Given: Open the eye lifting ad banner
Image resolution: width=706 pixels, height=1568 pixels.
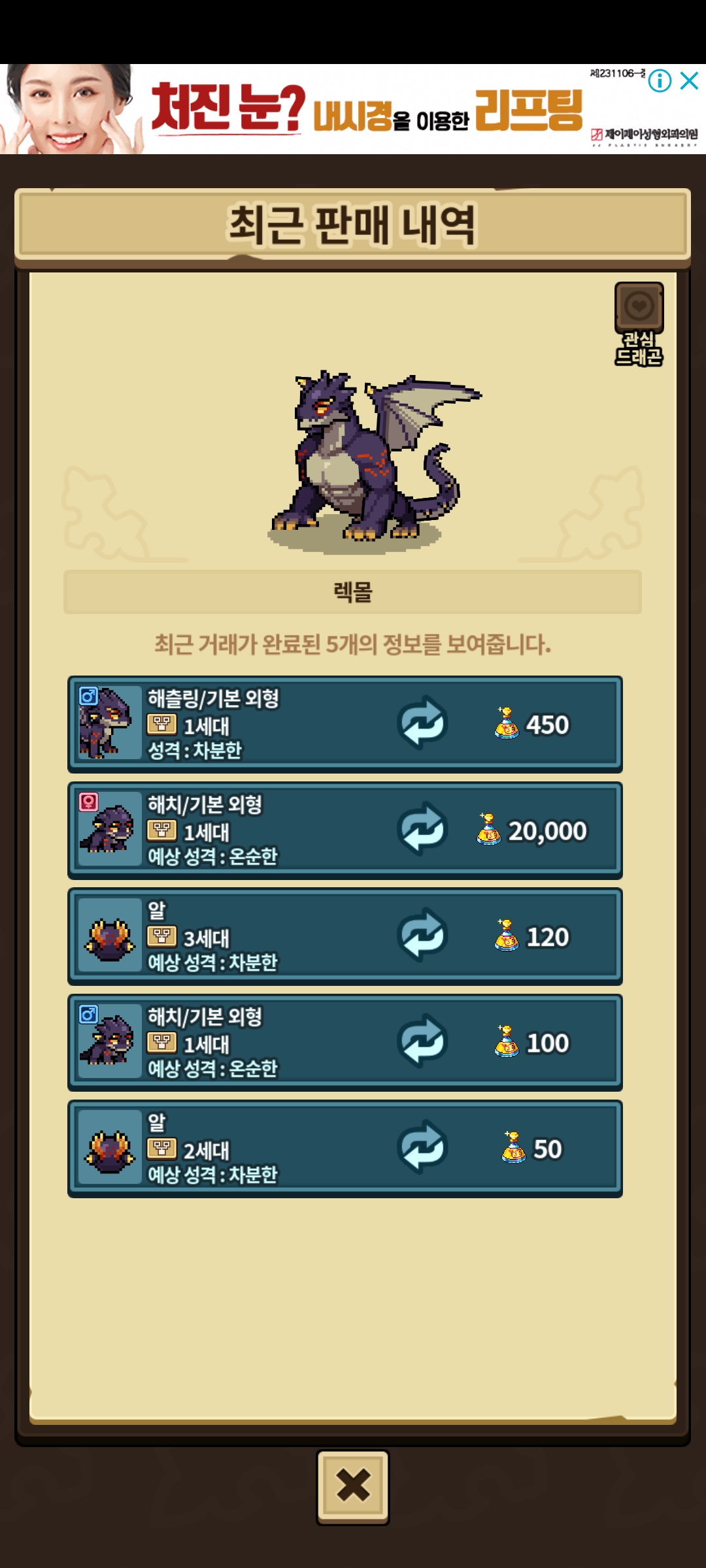Looking at the screenshot, I should (353, 109).
